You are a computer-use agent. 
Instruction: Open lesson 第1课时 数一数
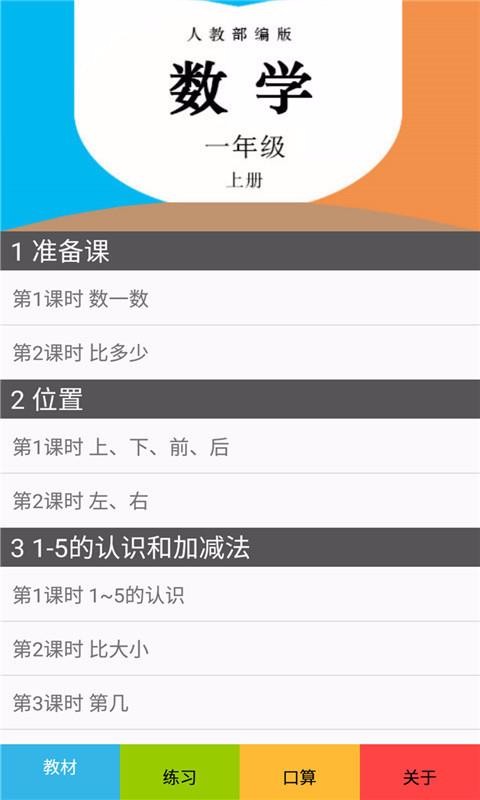[240, 297]
